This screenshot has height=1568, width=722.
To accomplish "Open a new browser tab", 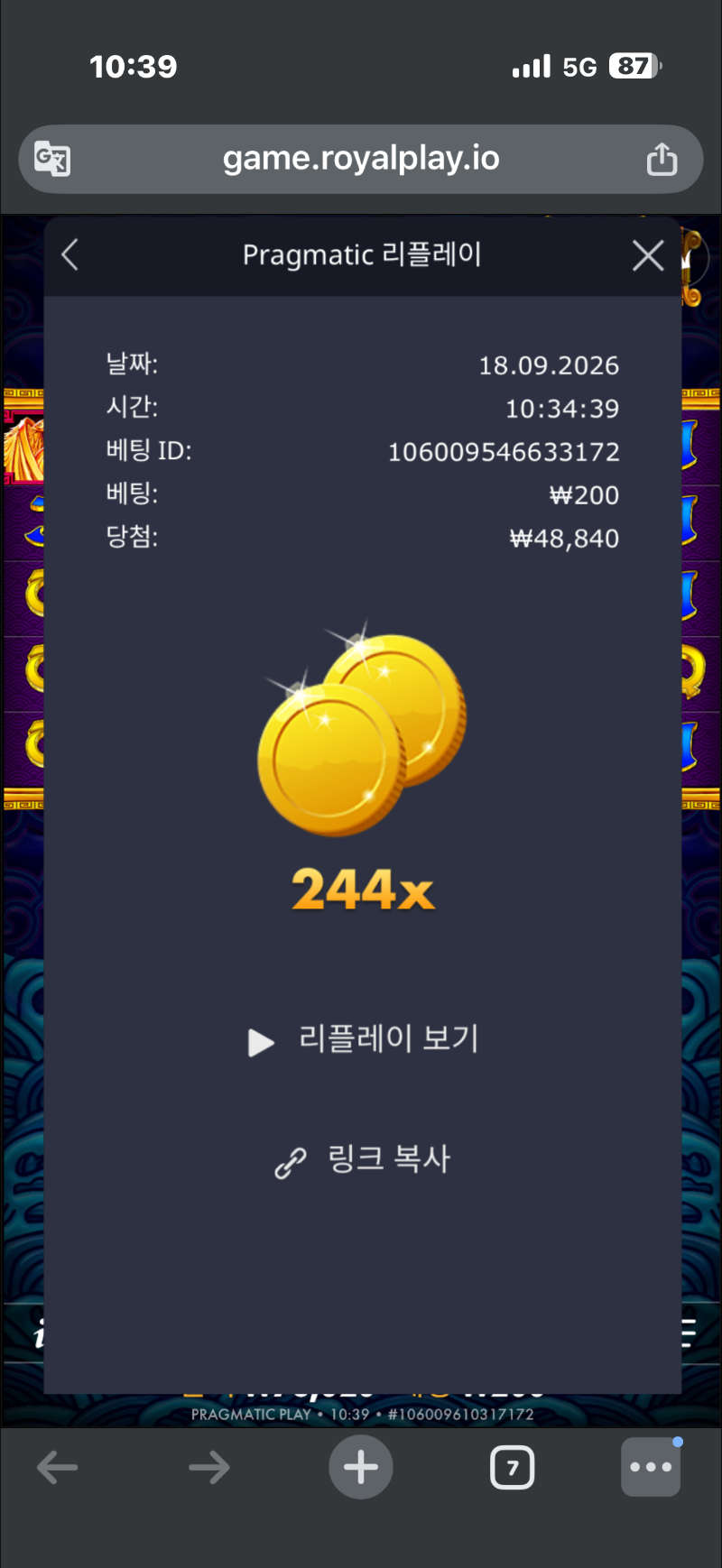I will 361,1467.
